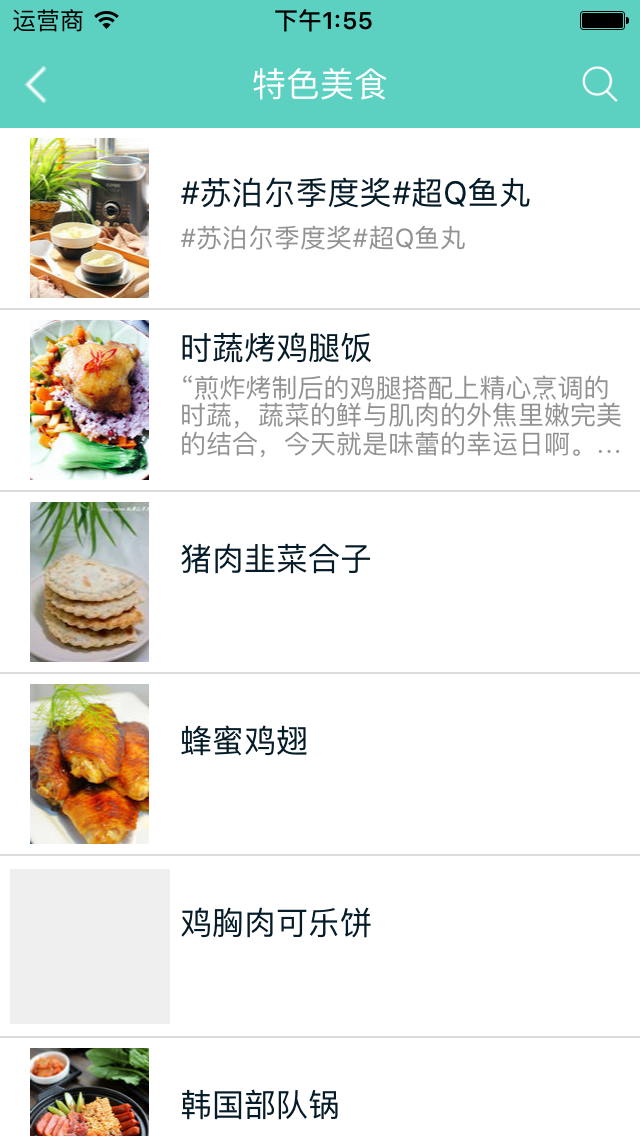Open the 鸡胸肉可乐饼 recipe
The width and height of the screenshot is (640, 1136).
click(x=276, y=923)
